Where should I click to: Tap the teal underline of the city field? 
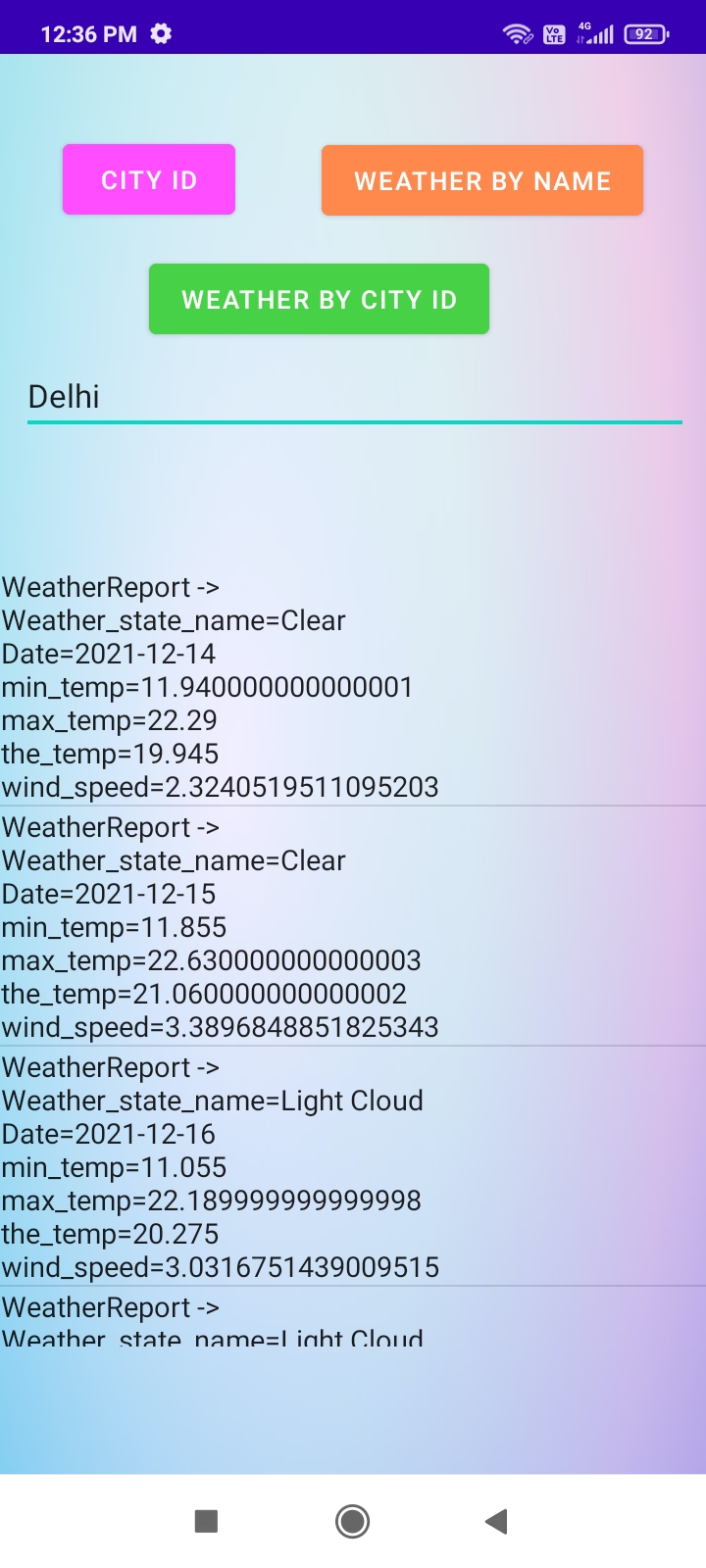(x=353, y=420)
